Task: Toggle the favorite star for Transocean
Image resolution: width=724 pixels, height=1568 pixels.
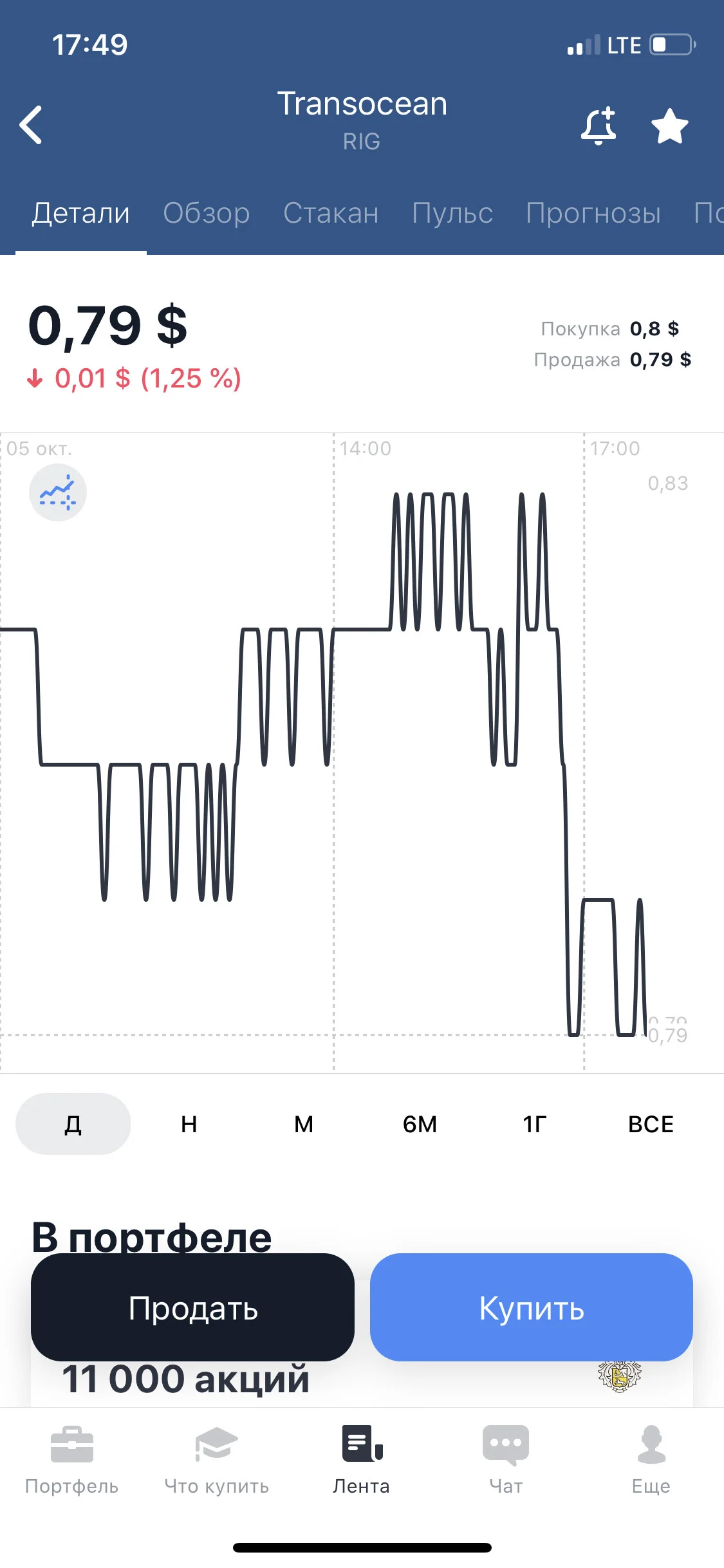Action: (670, 126)
